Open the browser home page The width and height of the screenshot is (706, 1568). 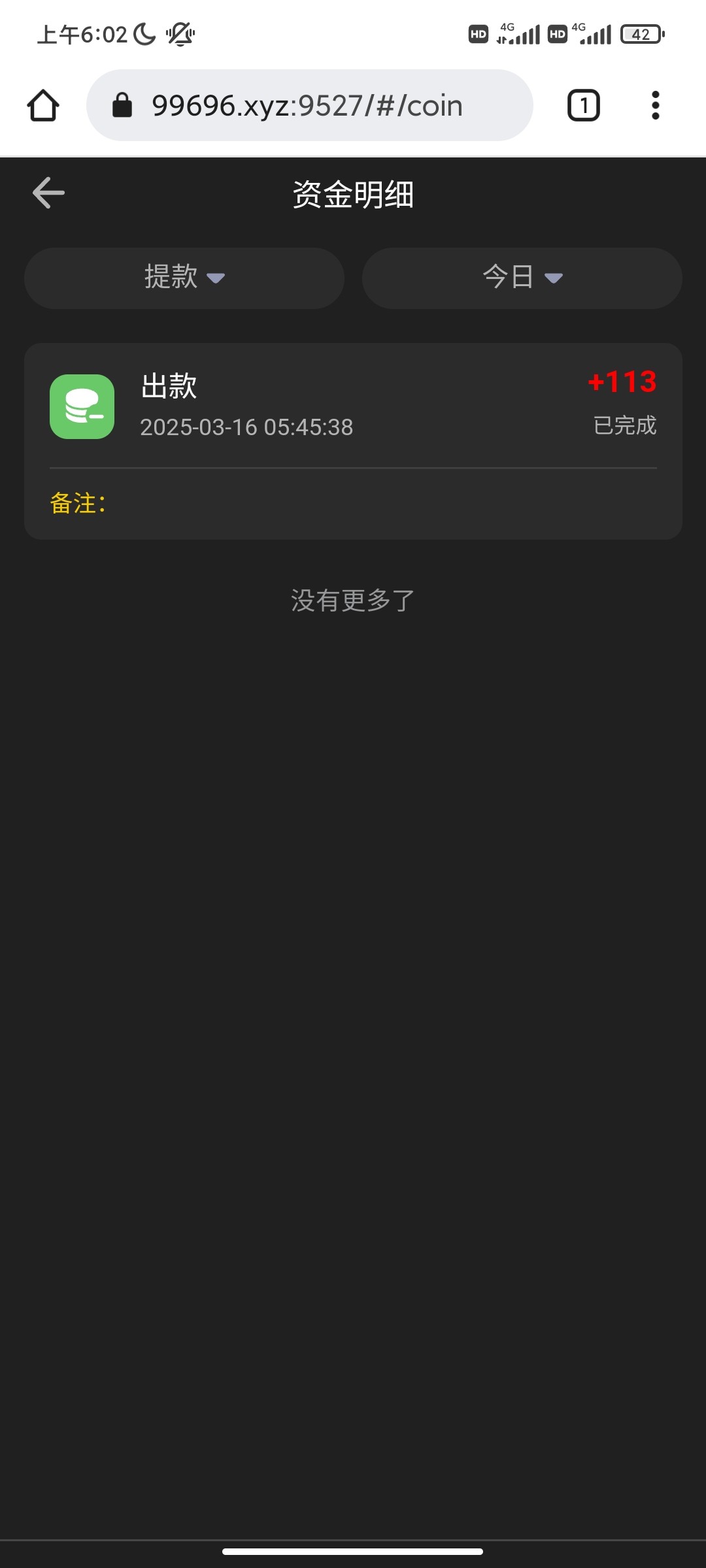click(43, 106)
